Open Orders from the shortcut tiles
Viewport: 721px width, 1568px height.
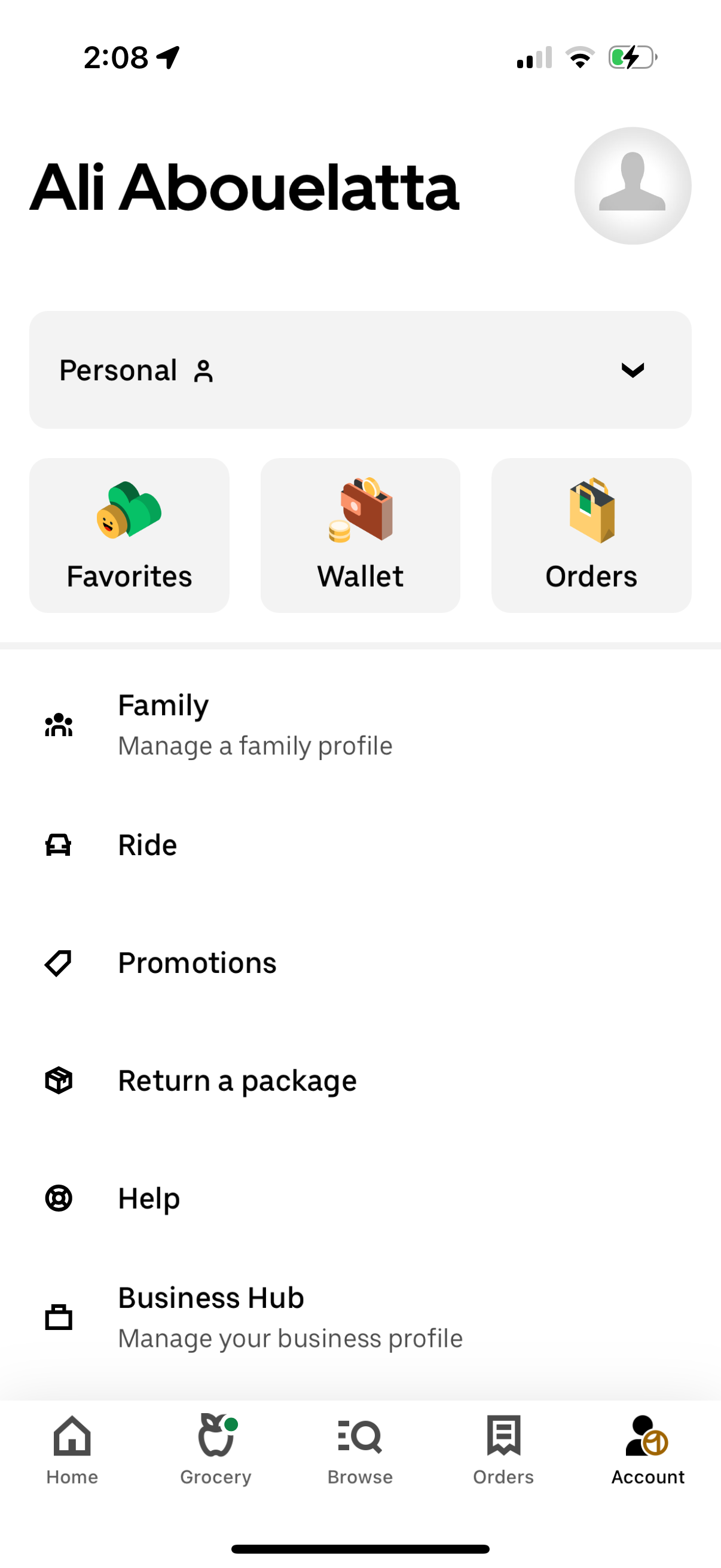(x=591, y=535)
